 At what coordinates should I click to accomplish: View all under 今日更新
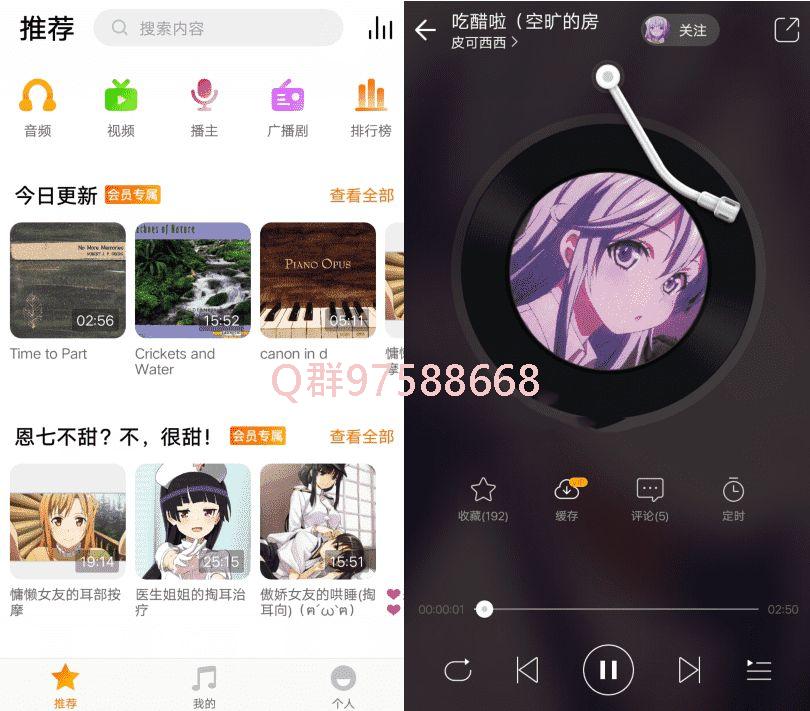(361, 195)
